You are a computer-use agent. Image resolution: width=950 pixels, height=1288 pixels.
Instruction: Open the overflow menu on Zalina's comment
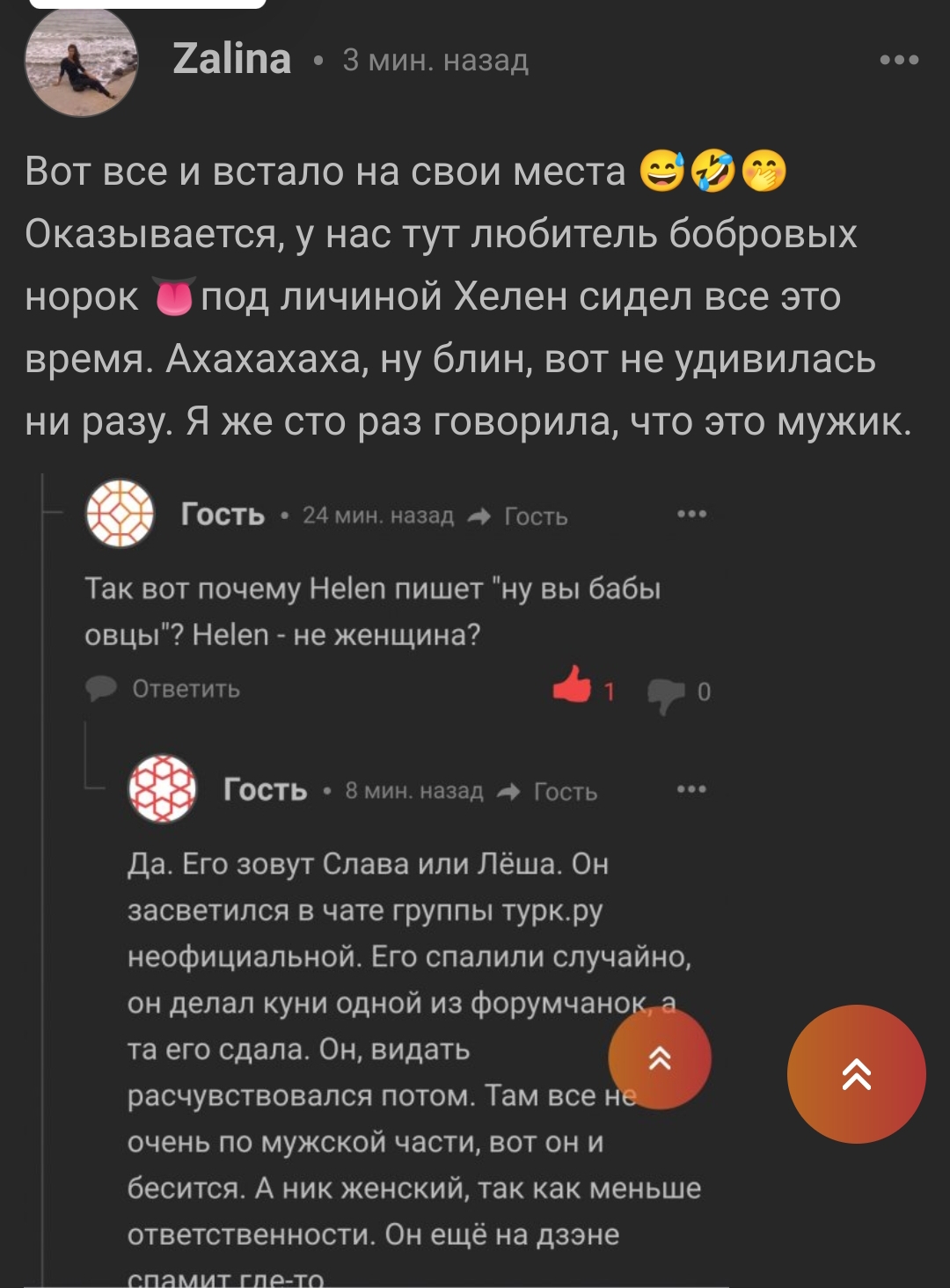click(899, 60)
